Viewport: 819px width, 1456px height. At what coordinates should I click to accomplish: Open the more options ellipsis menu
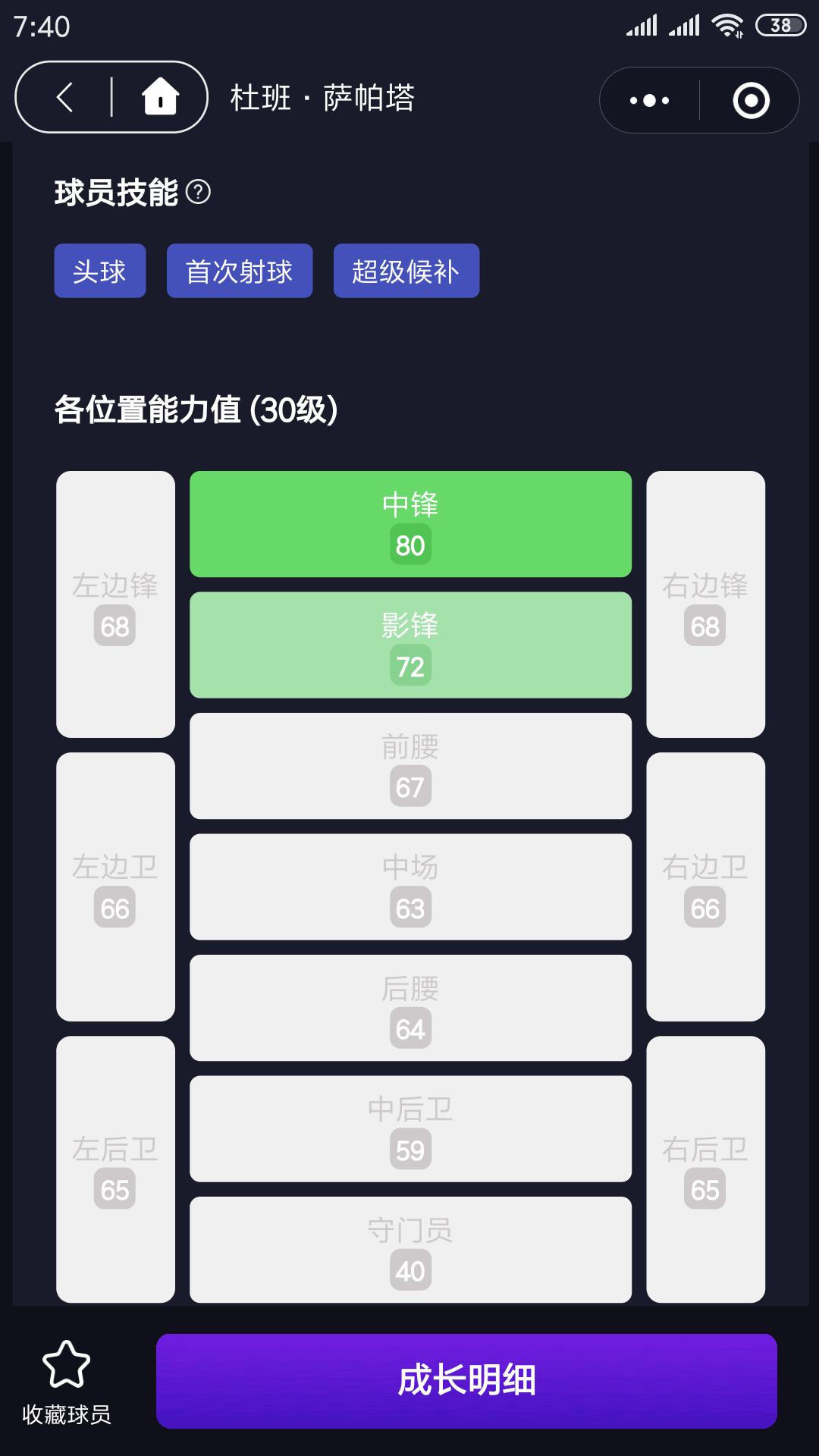click(x=648, y=99)
